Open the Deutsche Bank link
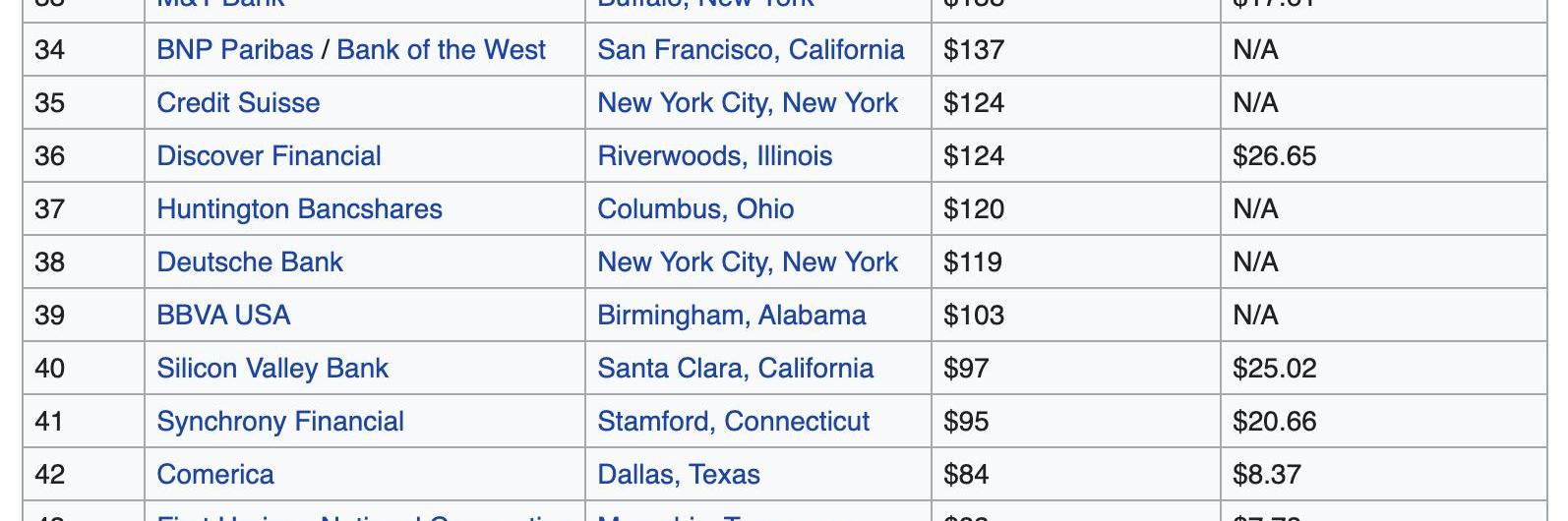Image resolution: width=1568 pixels, height=521 pixels. (x=250, y=262)
